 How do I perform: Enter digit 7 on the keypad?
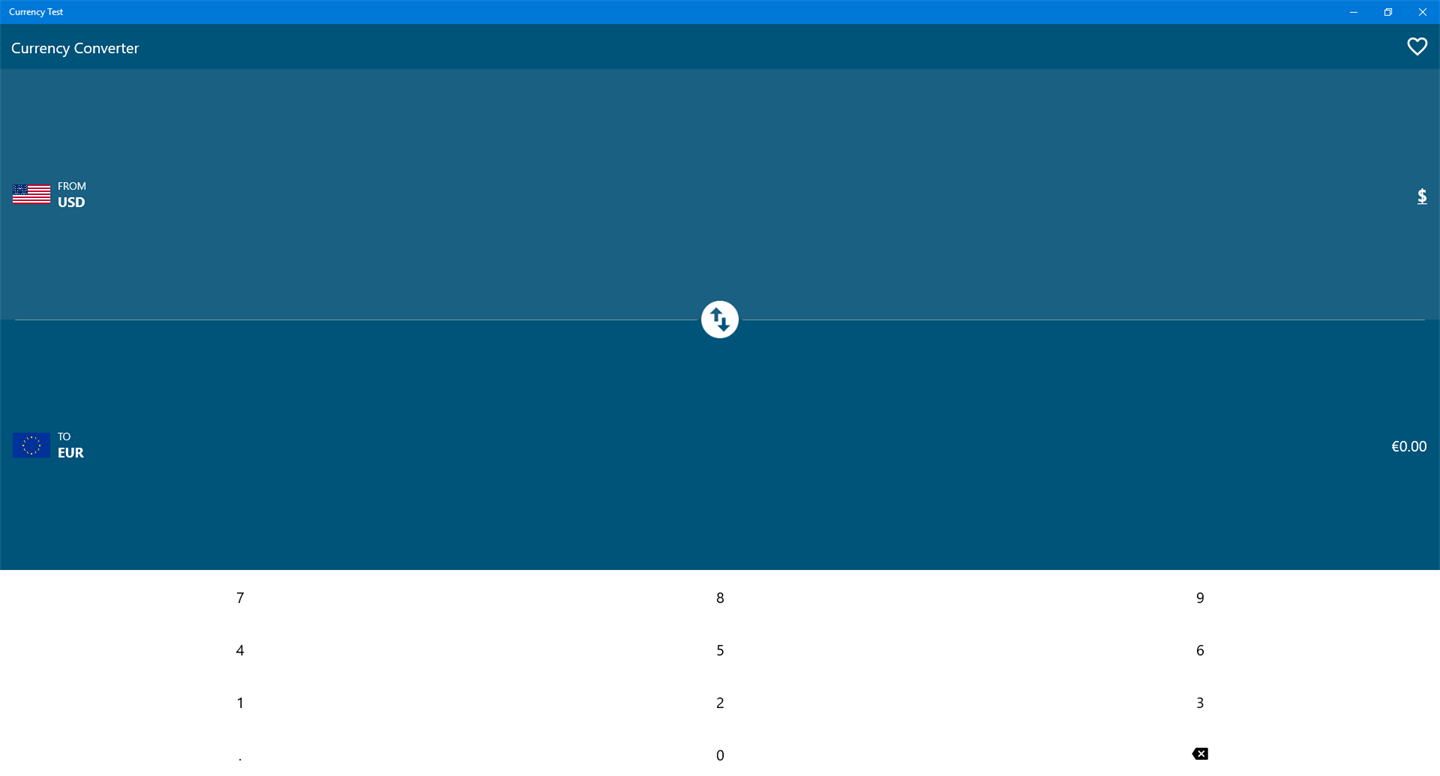[240, 598]
